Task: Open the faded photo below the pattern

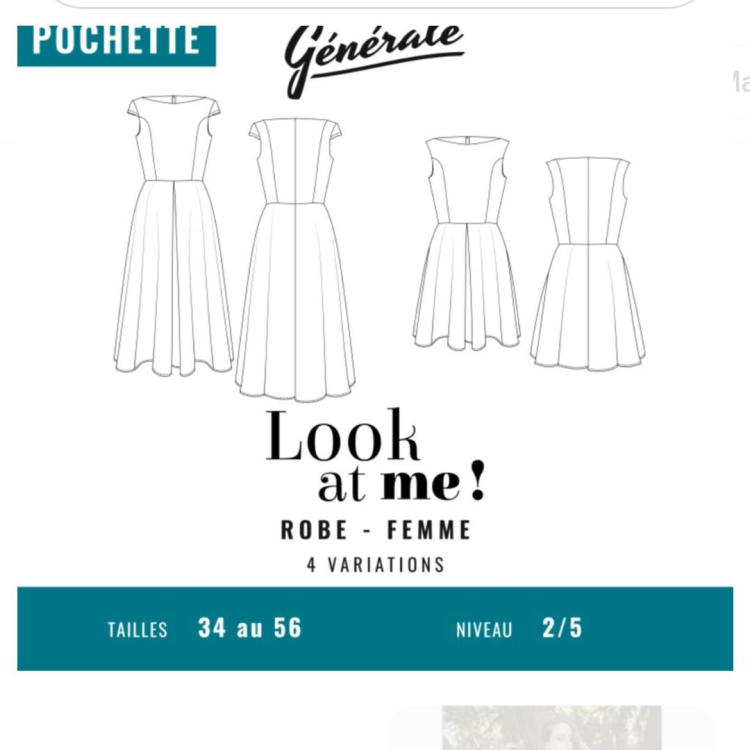Action: pos(551,728)
